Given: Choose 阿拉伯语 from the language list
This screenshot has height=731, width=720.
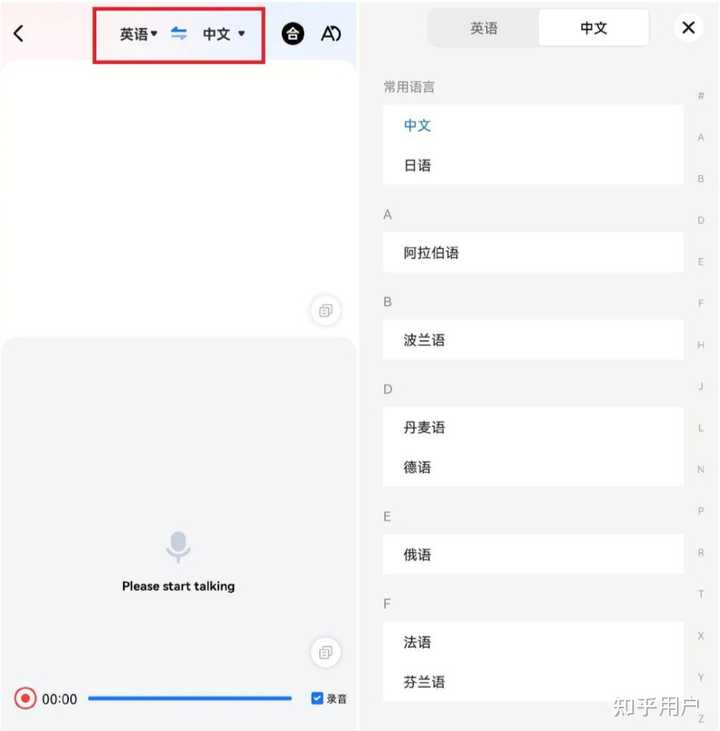Looking at the screenshot, I should [x=431, y=253].
